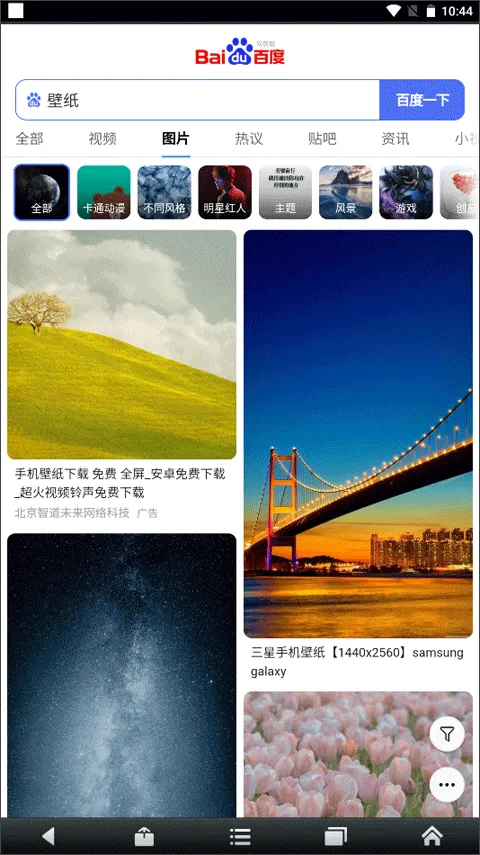Open the 热议 tab
The height and width of the screenshot is (855, 480).
(x=249, y=139)
